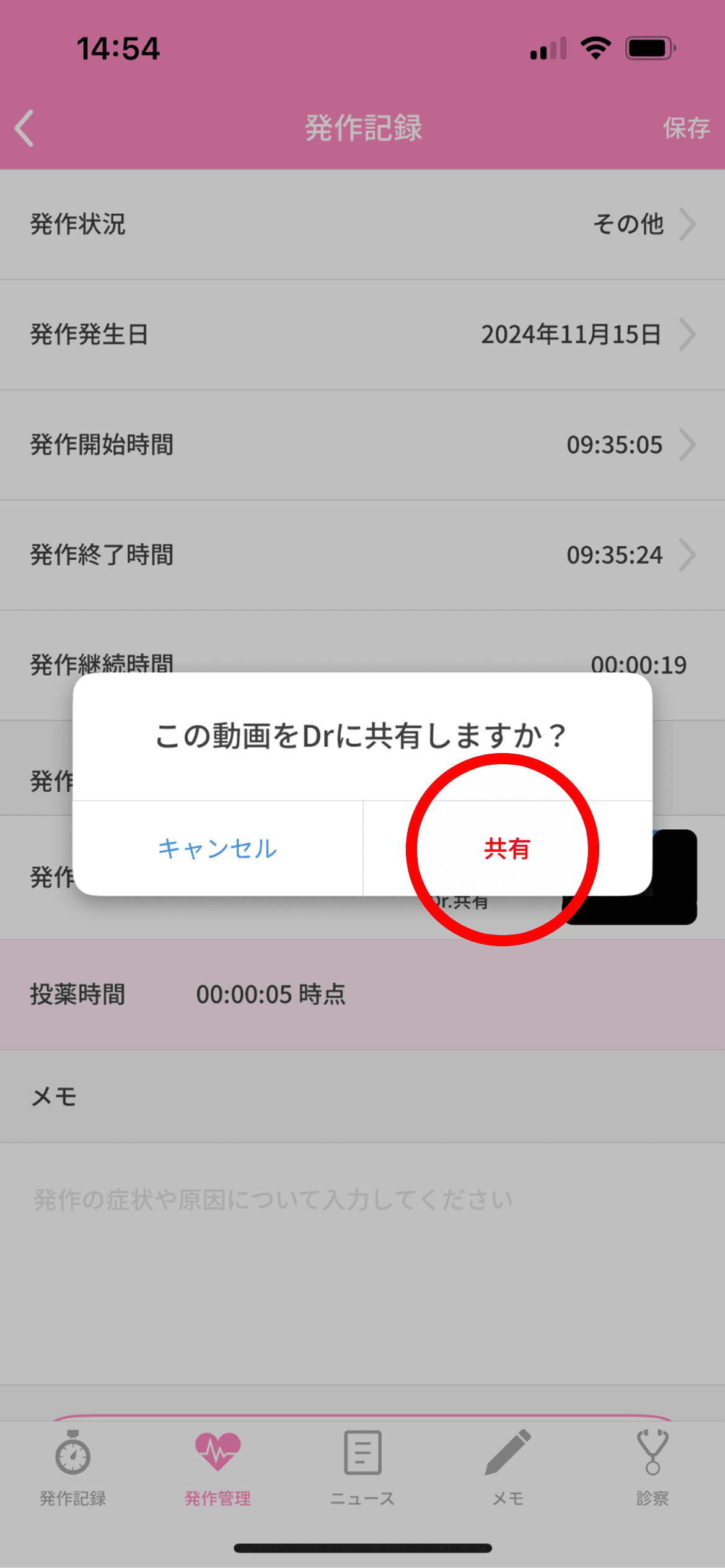The image size is (725, 1568).
Task: Go back from 発作記録 screen
Action: tap(25, 128)
